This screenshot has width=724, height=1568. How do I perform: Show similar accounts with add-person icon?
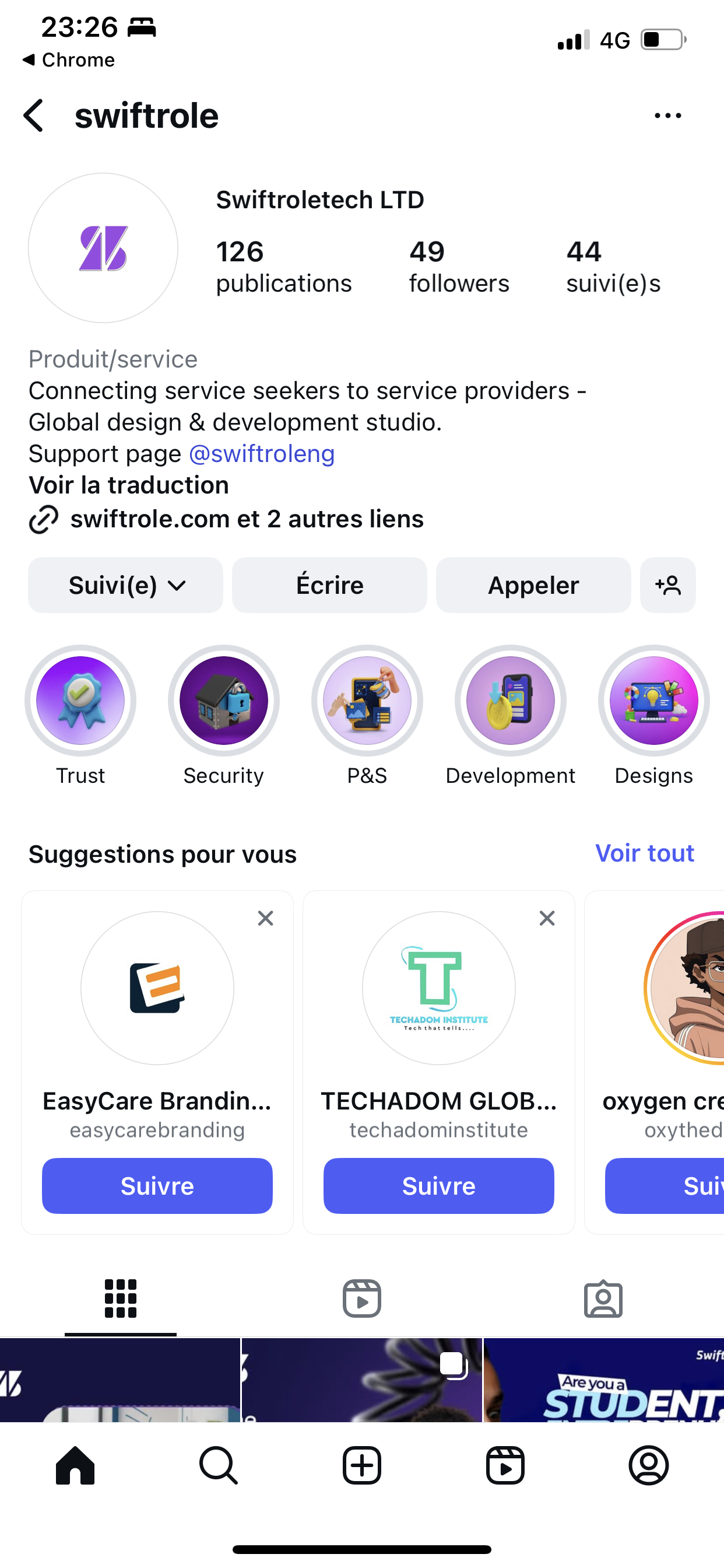[x=667, y=585]
